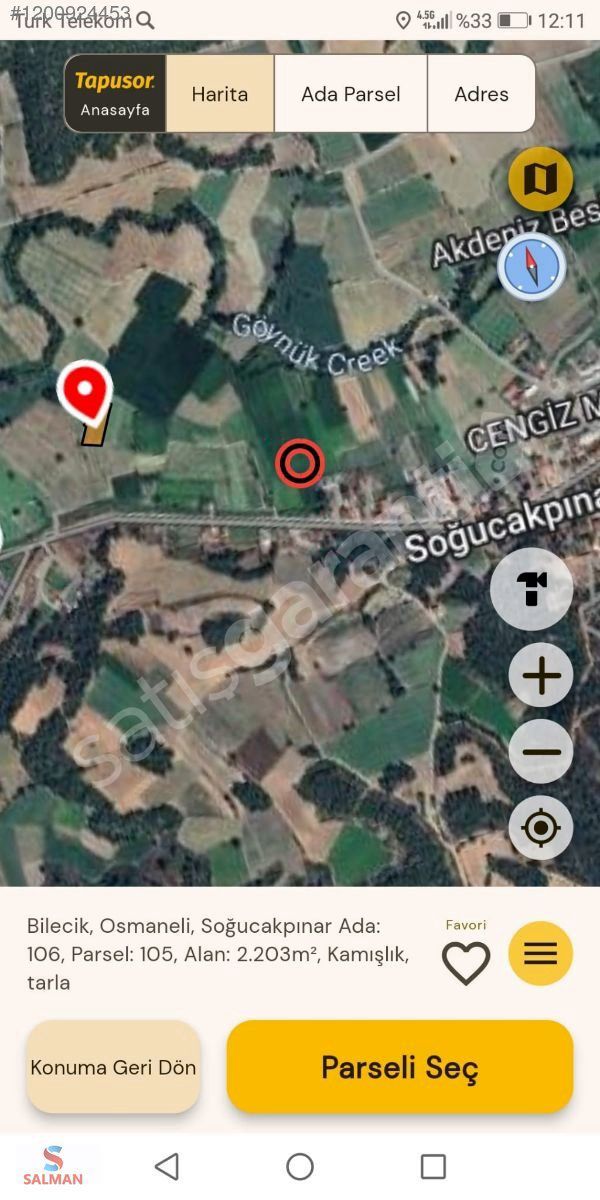Image resolution: width=600 pixels, height=1200 pixels.
Task: Tap Konuma Geri Dön button
Action: tap(114, 1067)
